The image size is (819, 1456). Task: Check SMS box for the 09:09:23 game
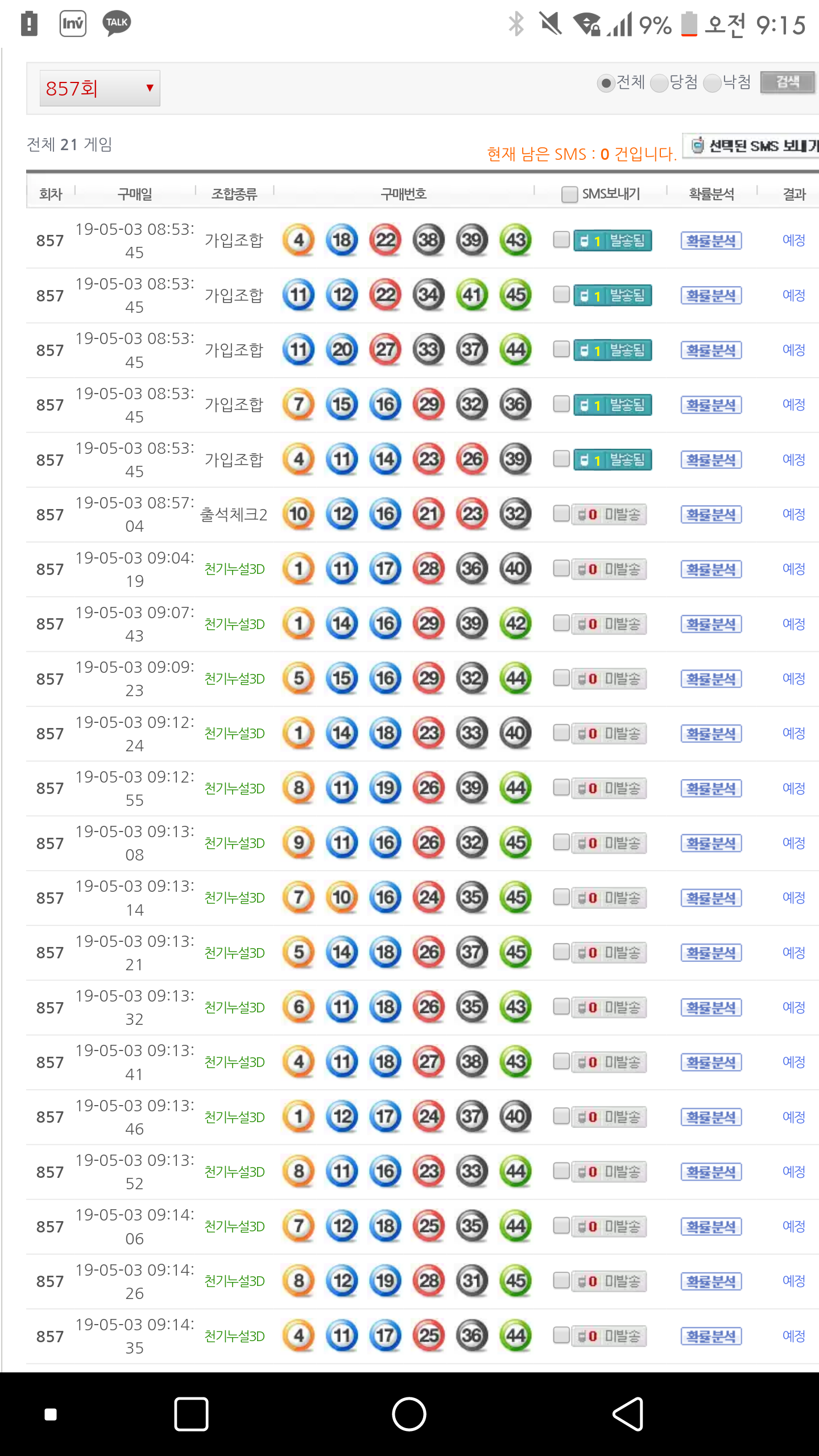click(561, 679)
